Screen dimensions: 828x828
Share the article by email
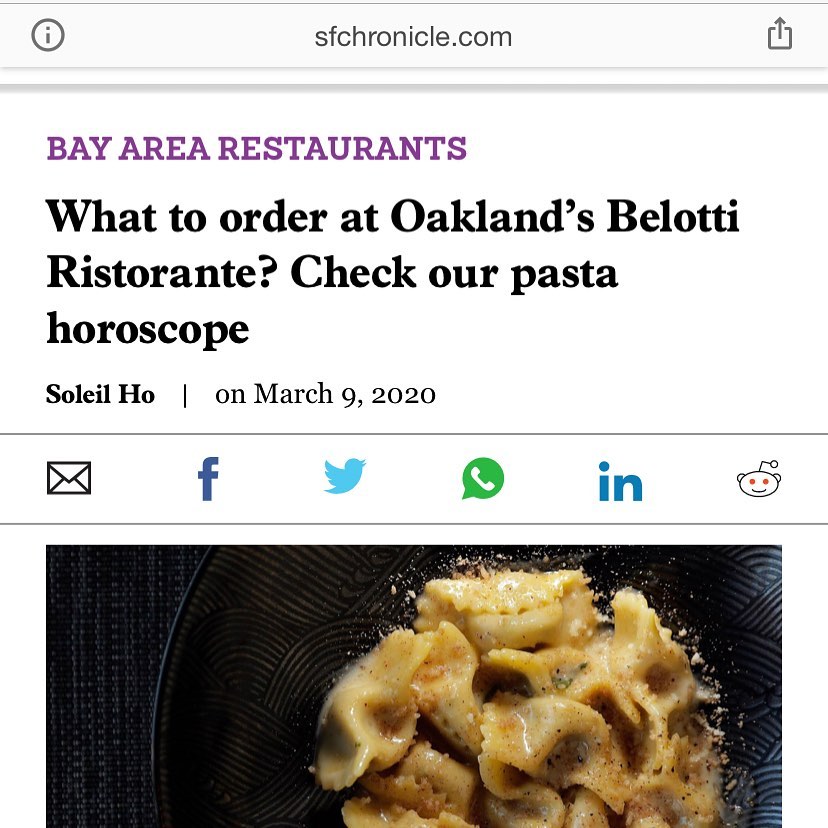(69, 479)
